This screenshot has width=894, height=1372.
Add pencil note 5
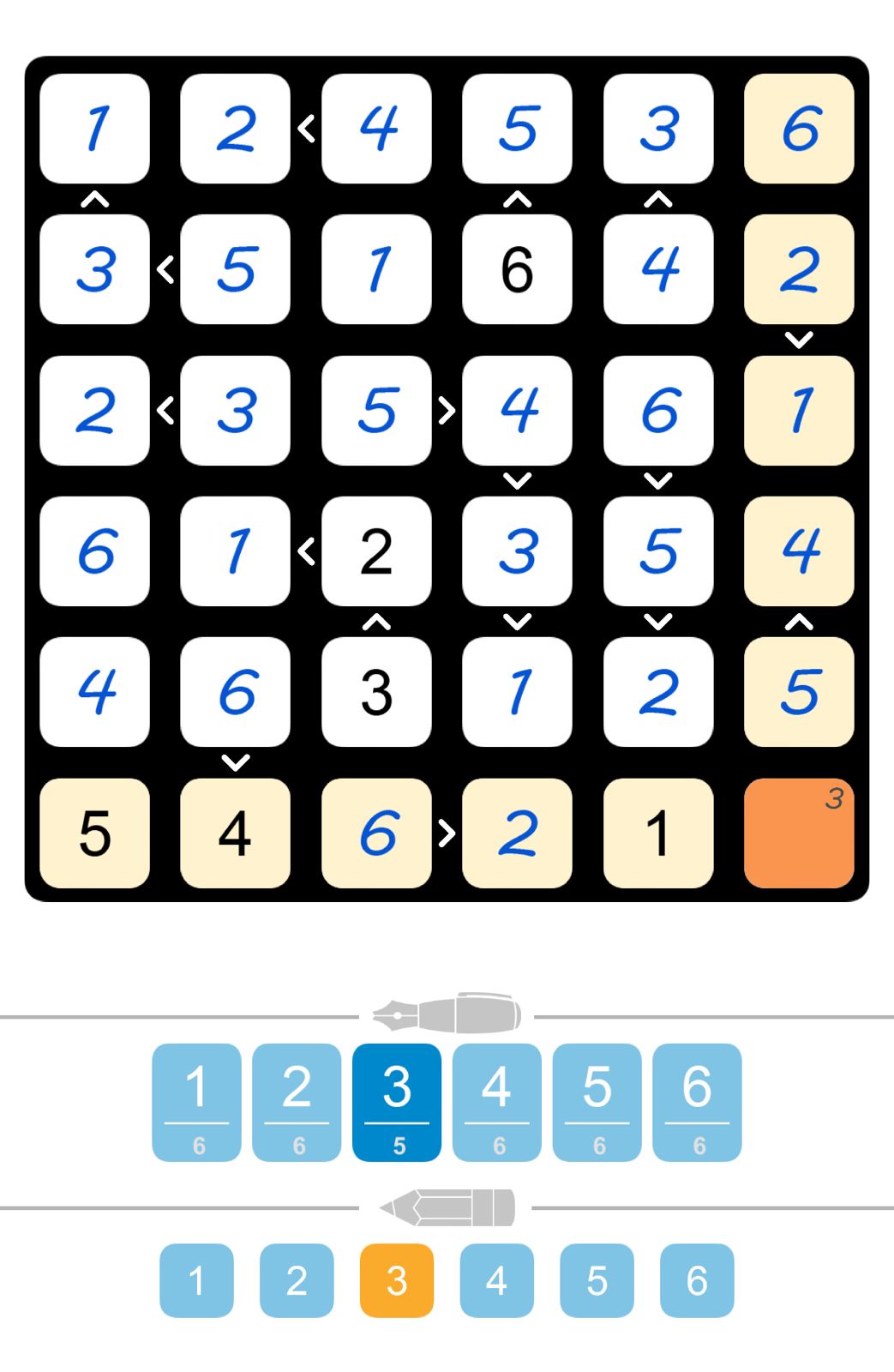pos(597,1280)
